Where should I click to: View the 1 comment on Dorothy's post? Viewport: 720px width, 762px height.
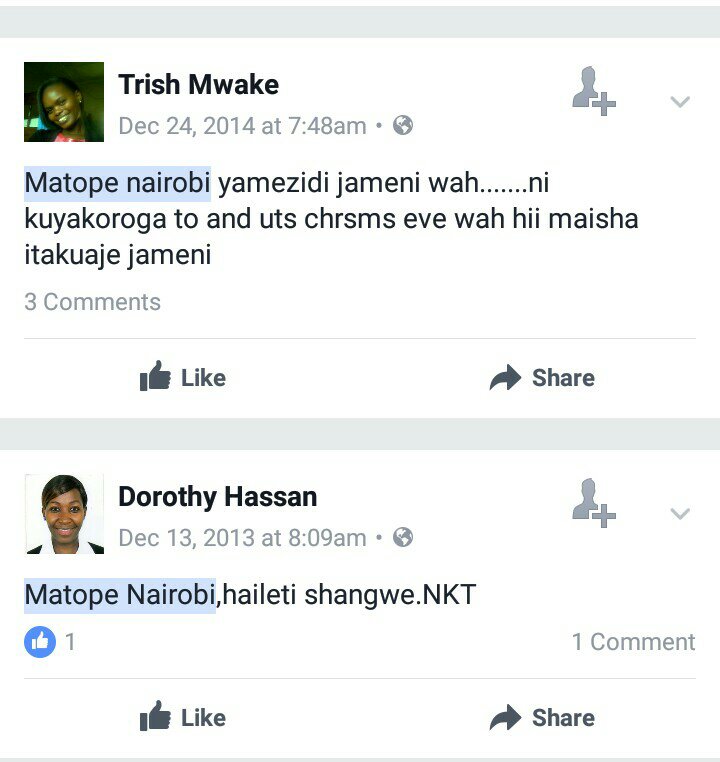tap(633, 642)
